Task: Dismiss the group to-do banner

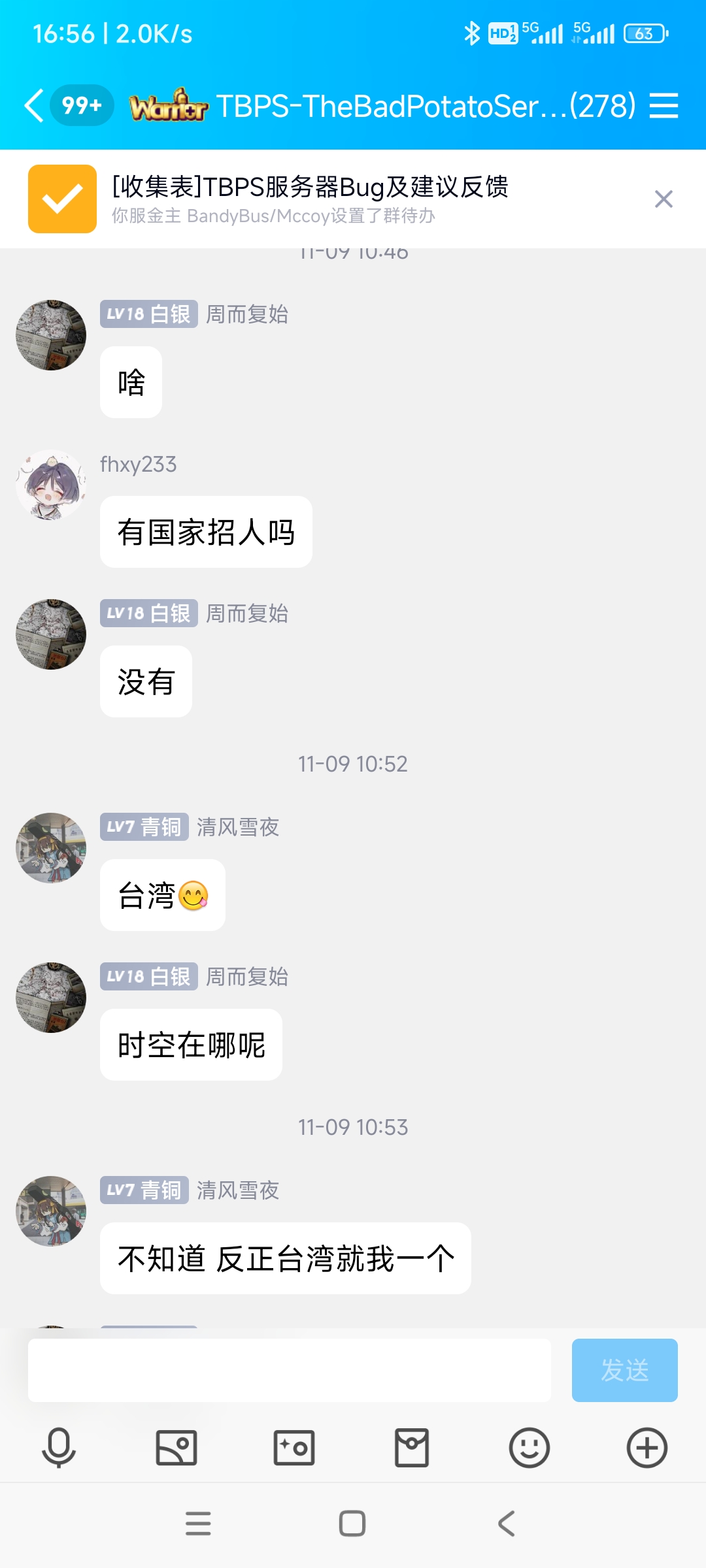Action: coord(664,199)
